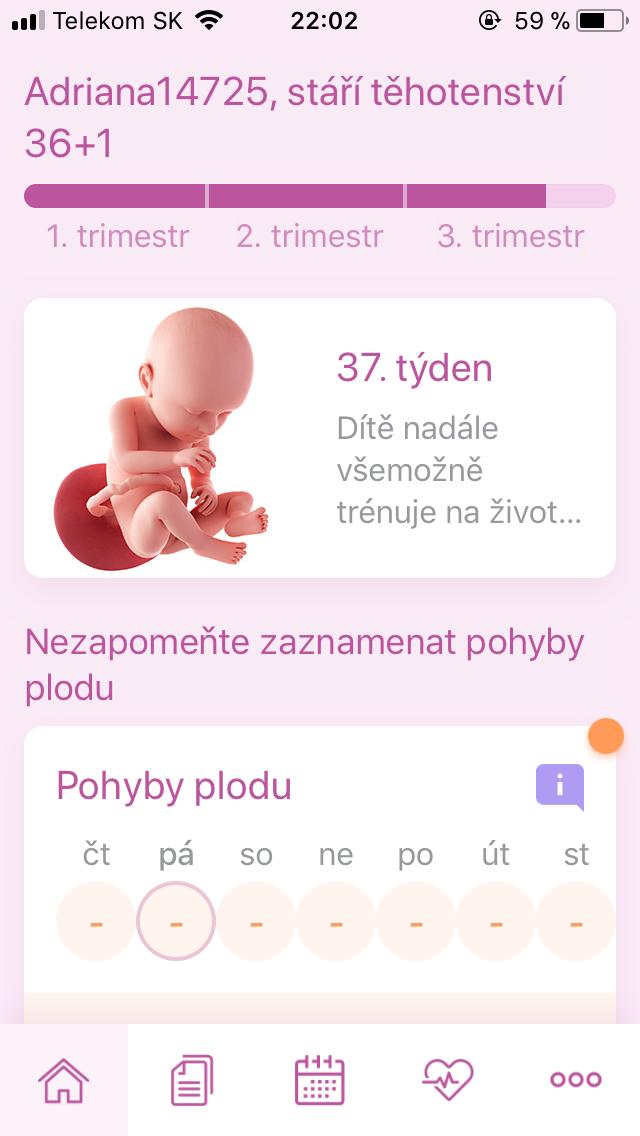640x1136 pixels.
Task: Open the 37. týden pregnancy week card
Action: pyautogui.click(x=320, y=438)
